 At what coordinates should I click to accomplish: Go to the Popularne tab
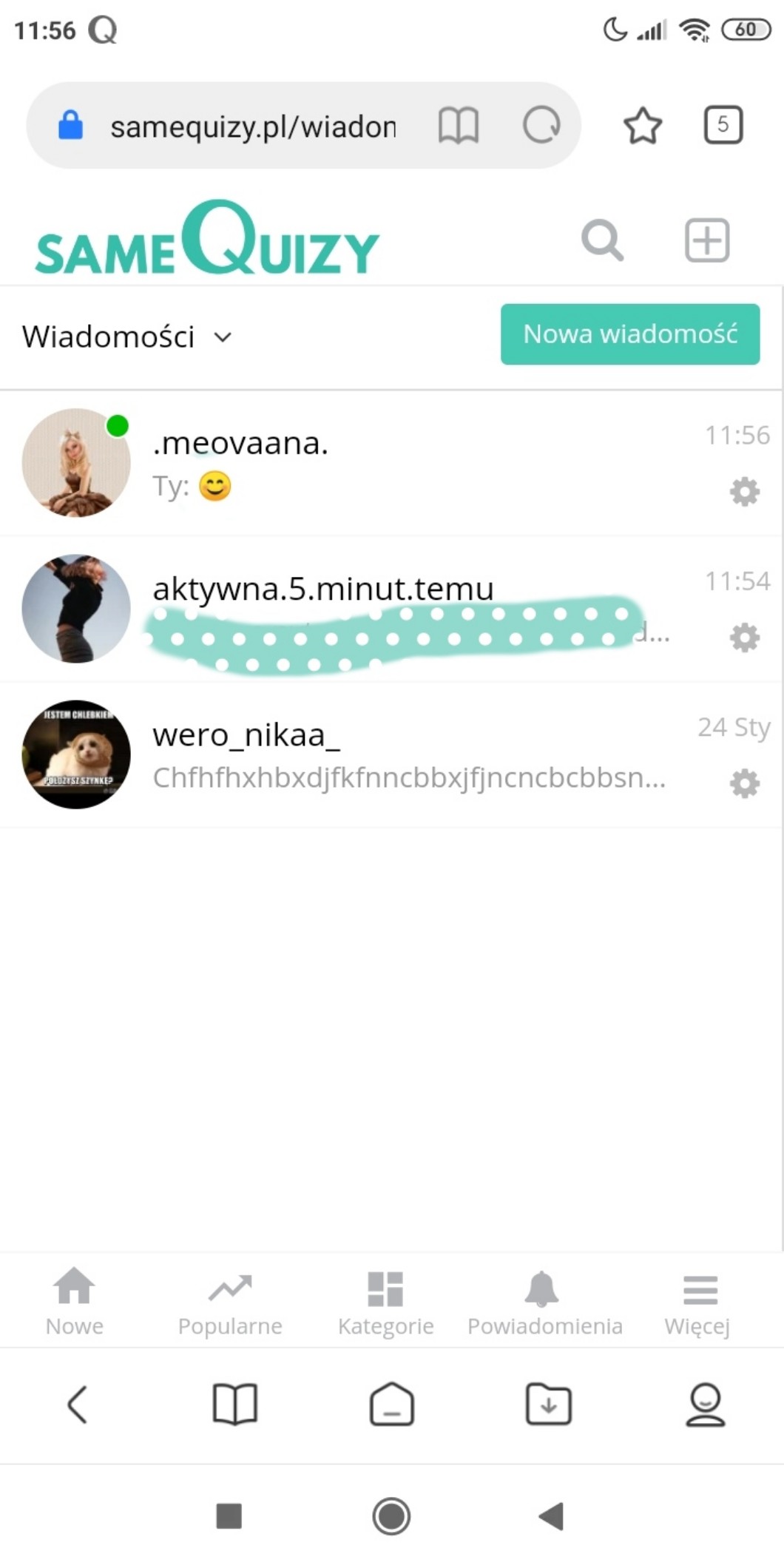pyautogui.click(x=230, y=1302)
